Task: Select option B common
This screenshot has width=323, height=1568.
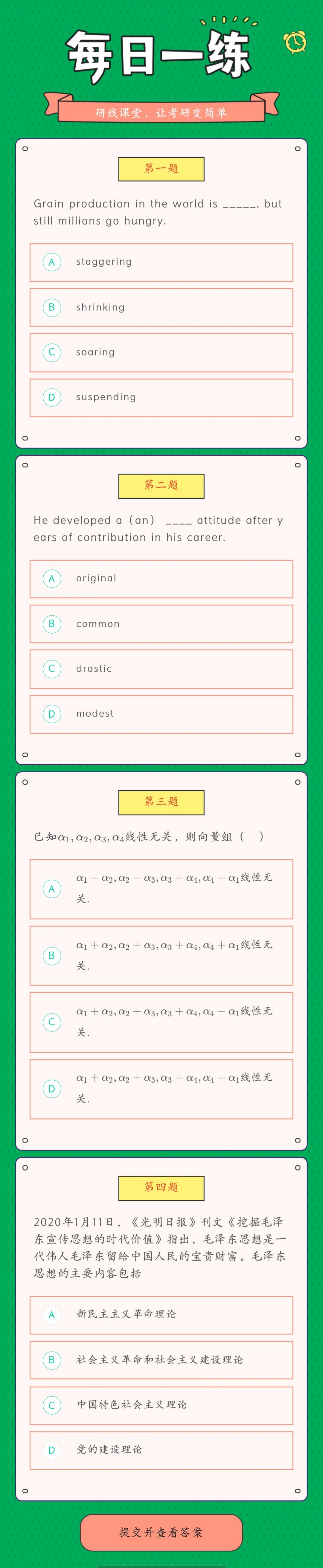Action: tap(161, 624)
